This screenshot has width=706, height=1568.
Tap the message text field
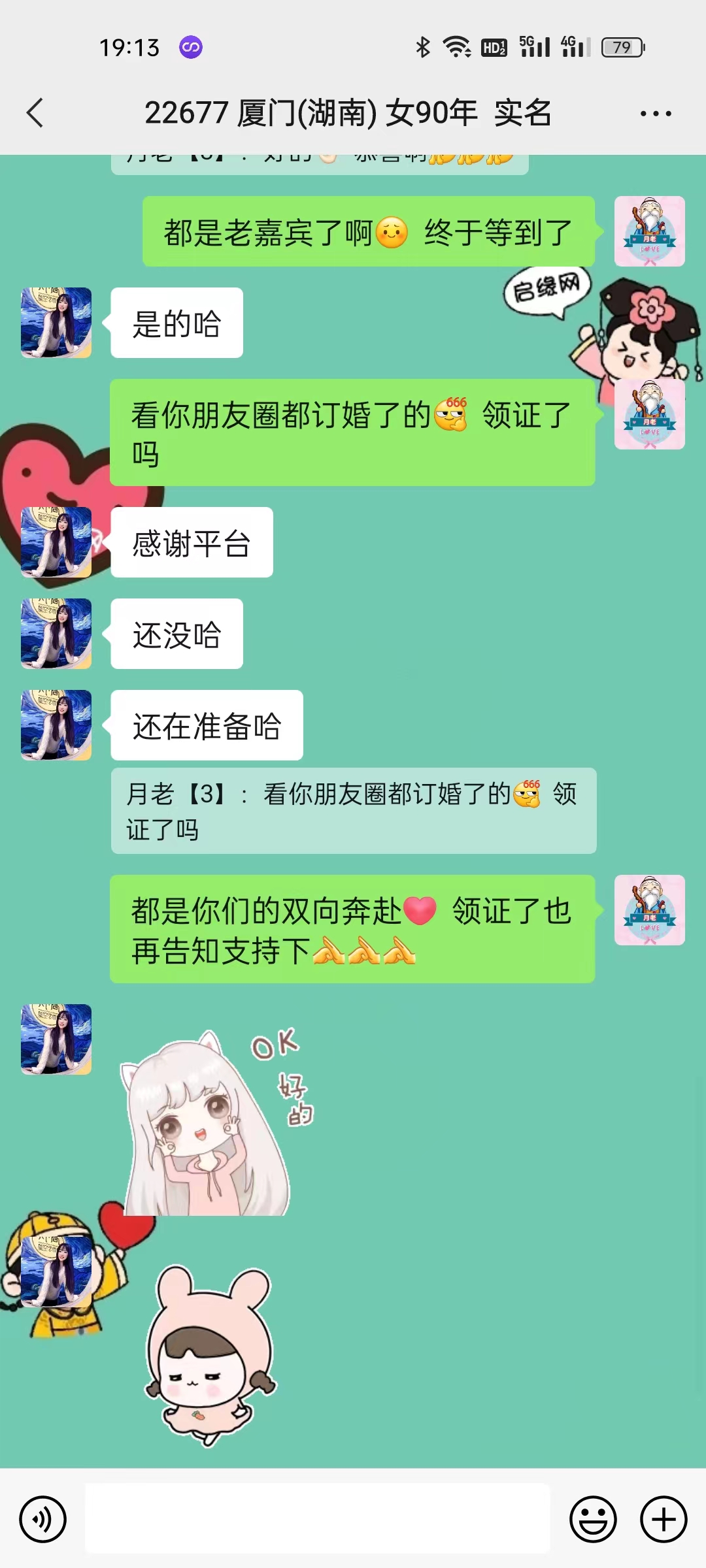tap(317, 1518)
